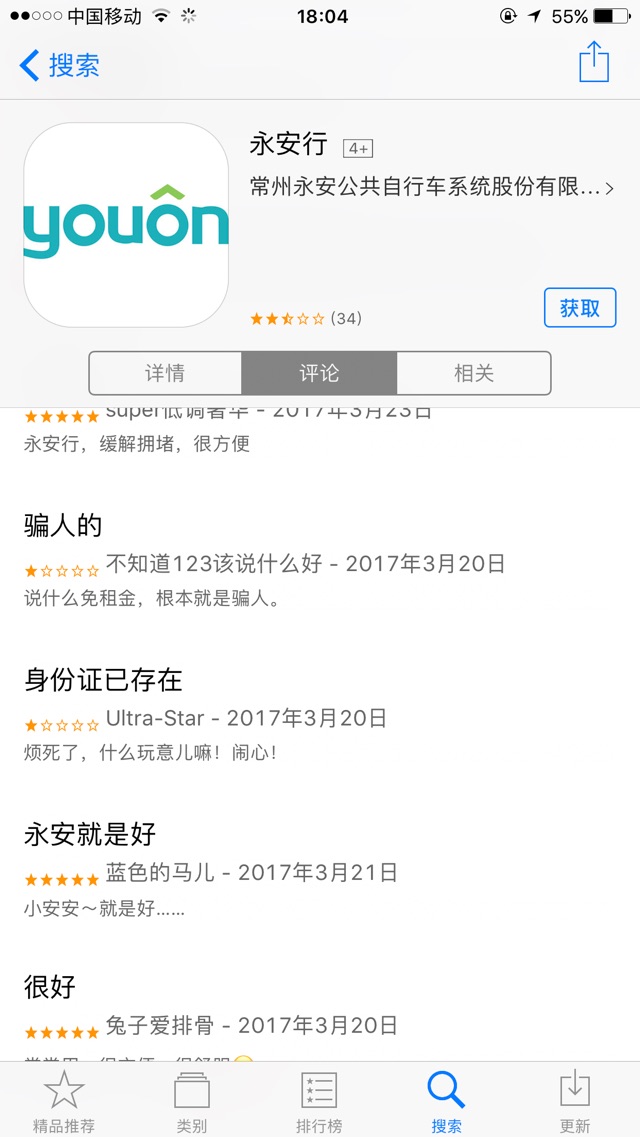
Task: Share this app page
Action: point(594,62)
